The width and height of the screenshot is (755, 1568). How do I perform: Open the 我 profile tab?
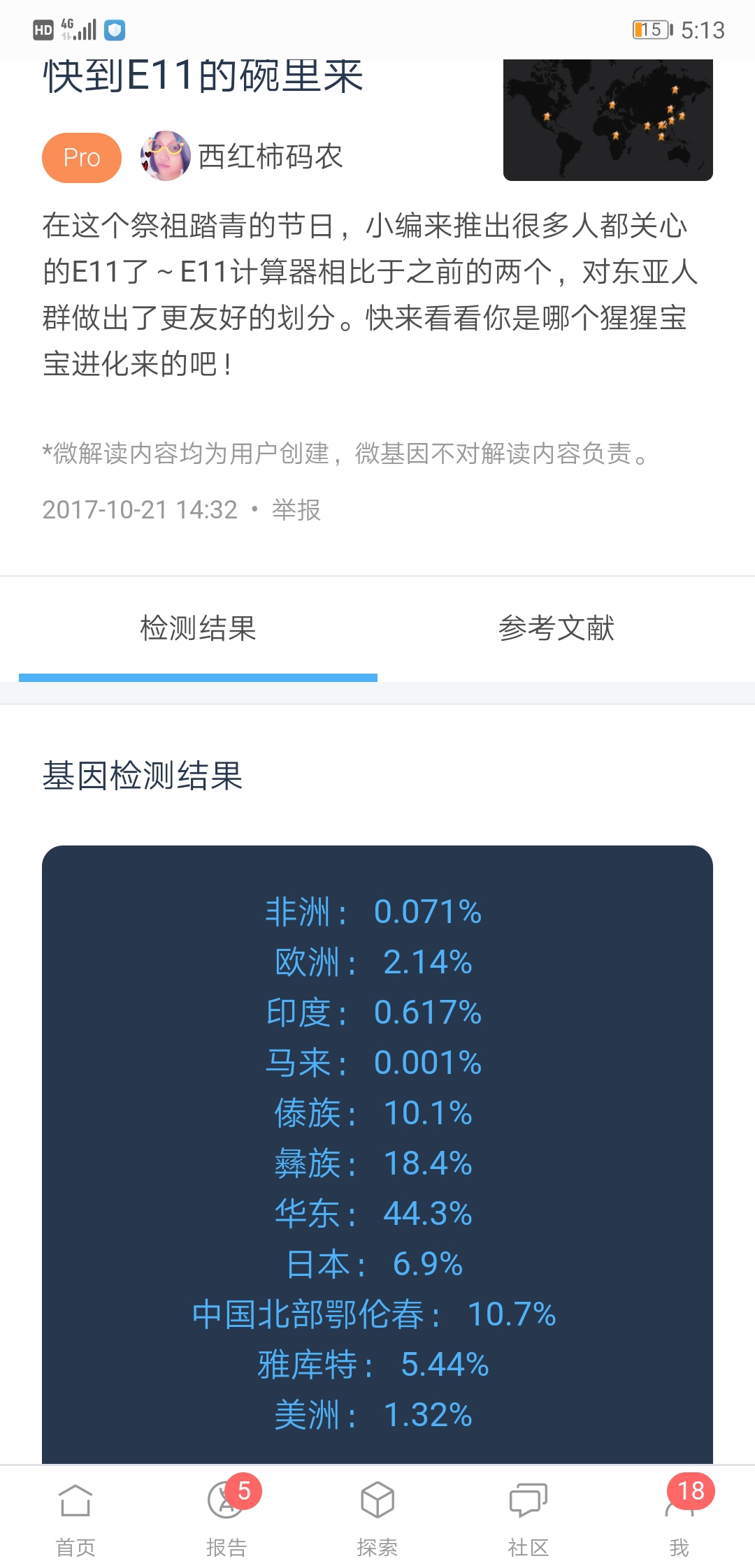pos(679,1518)
